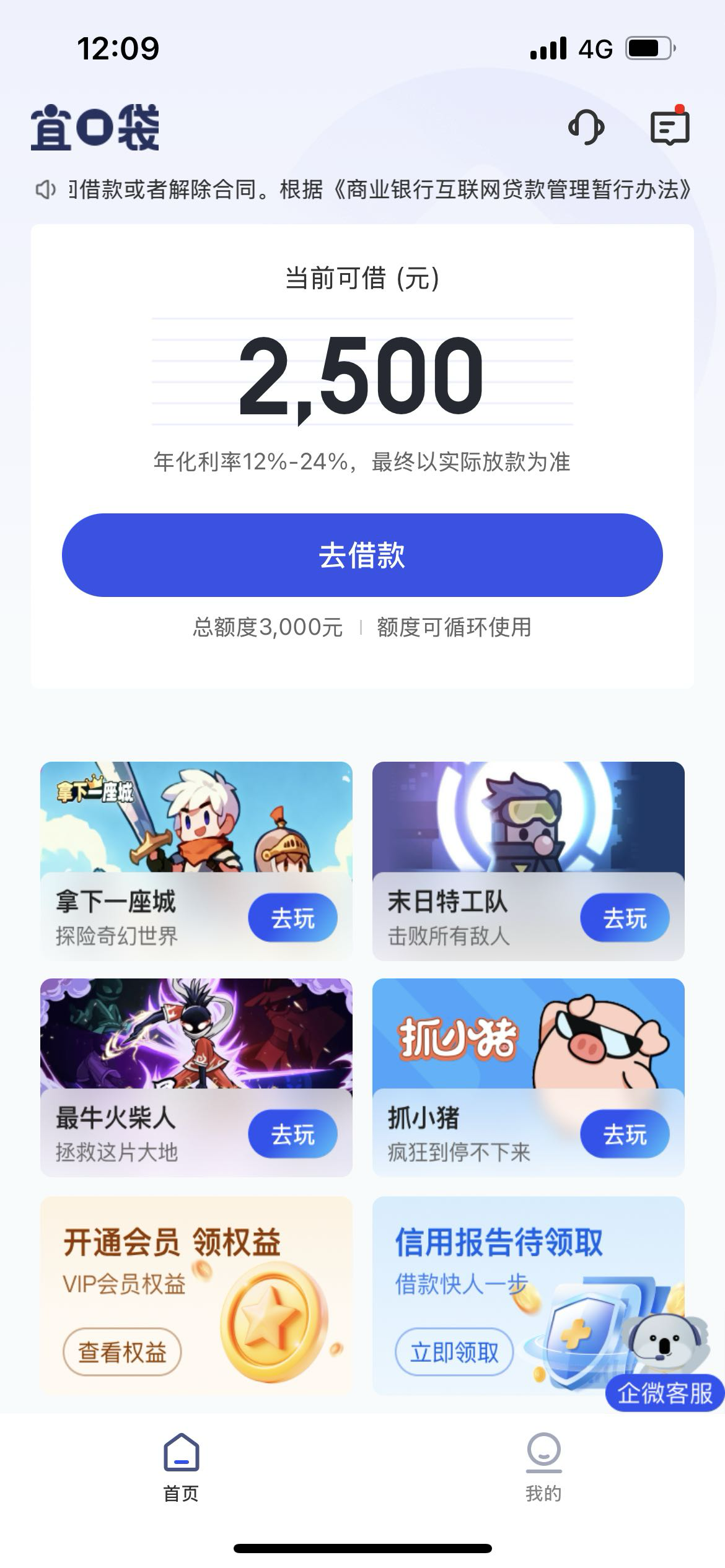This screenshot has width=725, height=1568.
Task: Play the 最牛火柴人 game
Action: (292, 1135)
